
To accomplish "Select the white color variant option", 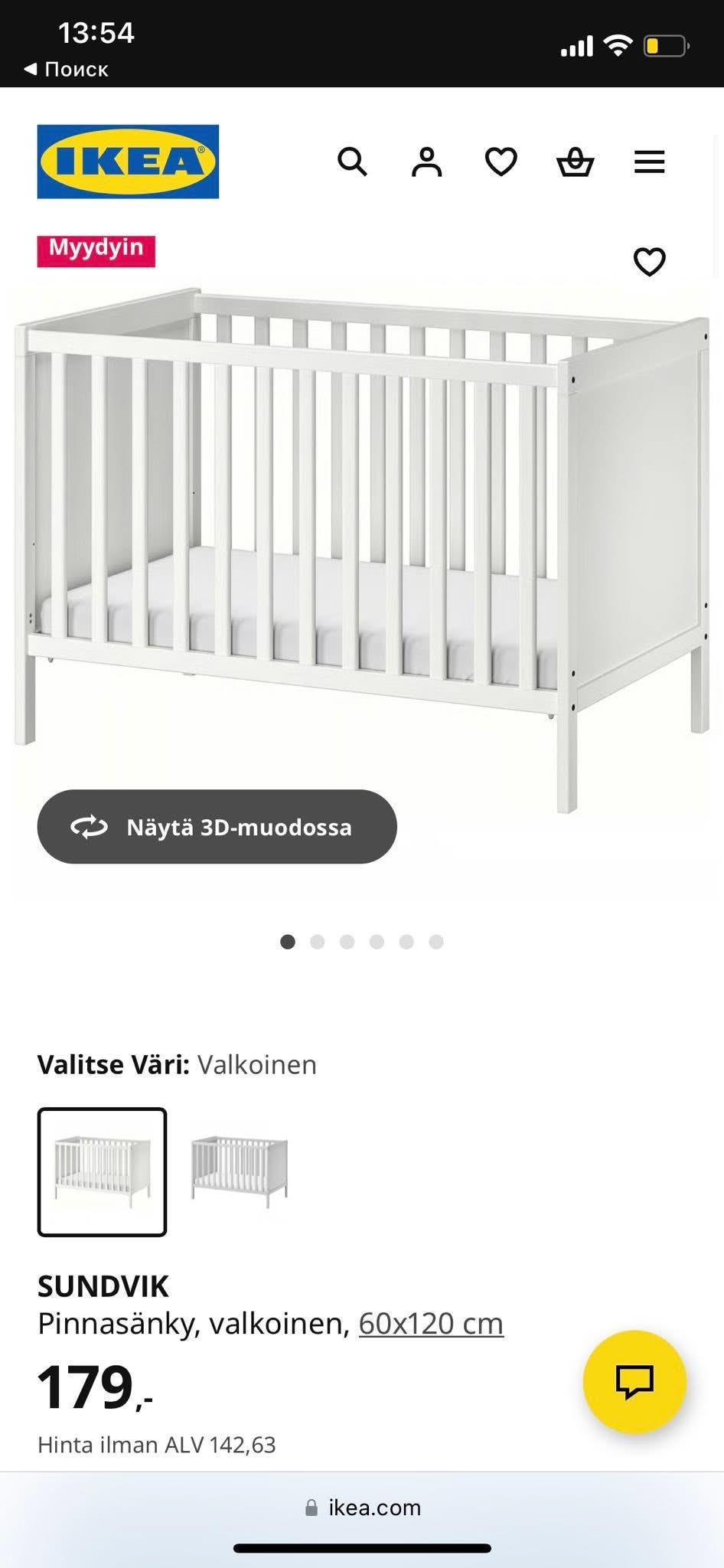I will (x=103, y=1170).
